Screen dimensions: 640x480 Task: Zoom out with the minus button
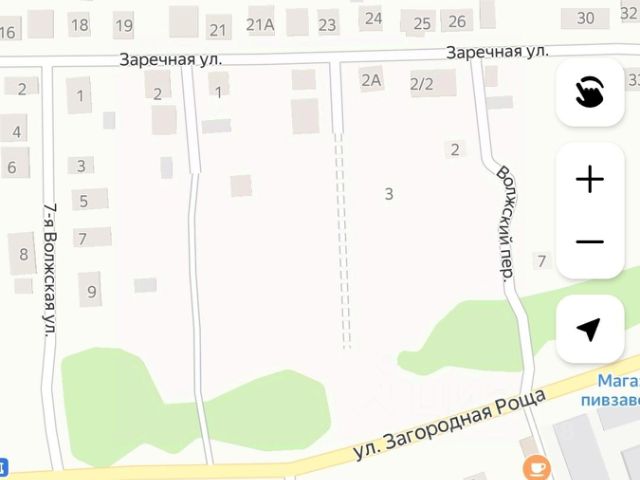click(x=590, y=242)
